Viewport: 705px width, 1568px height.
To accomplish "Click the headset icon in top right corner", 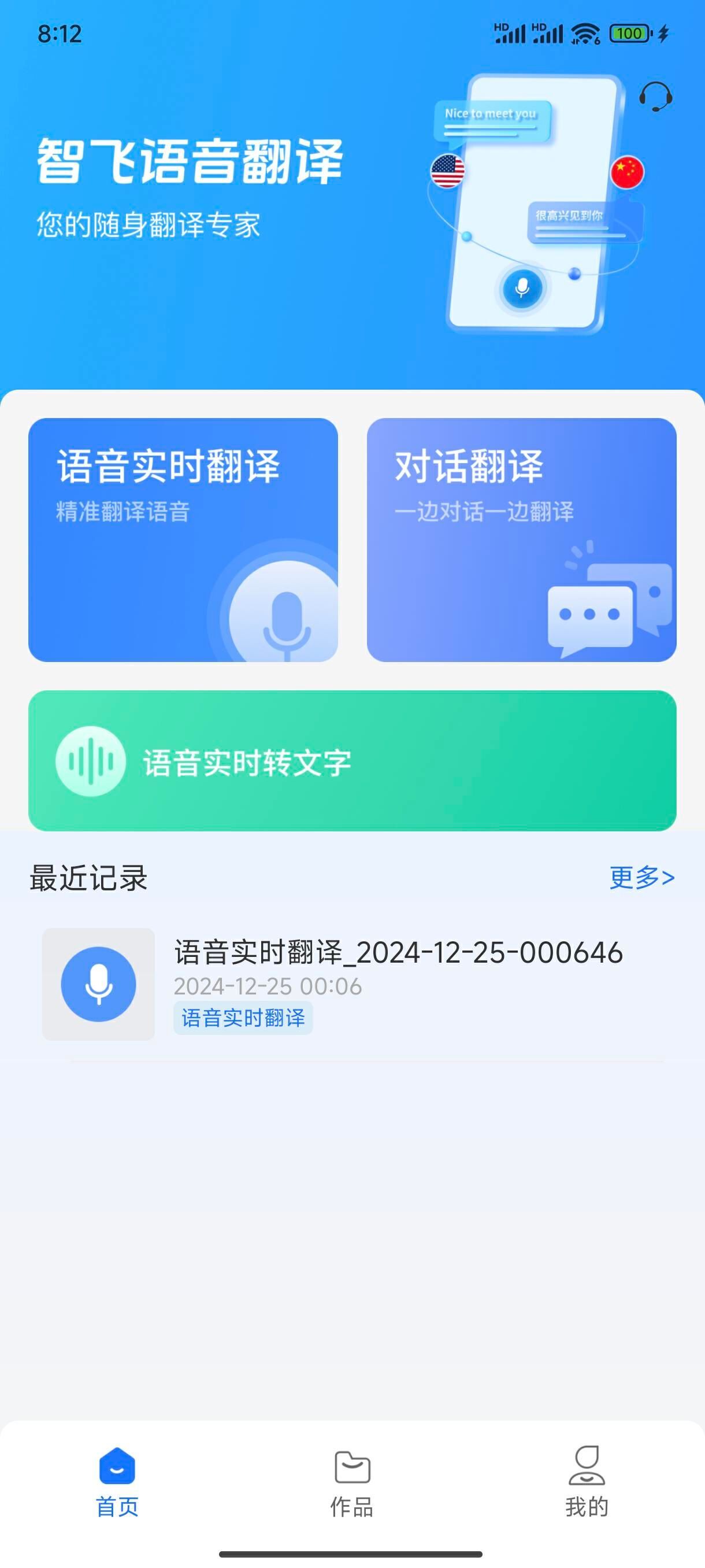I will (657, 94).
